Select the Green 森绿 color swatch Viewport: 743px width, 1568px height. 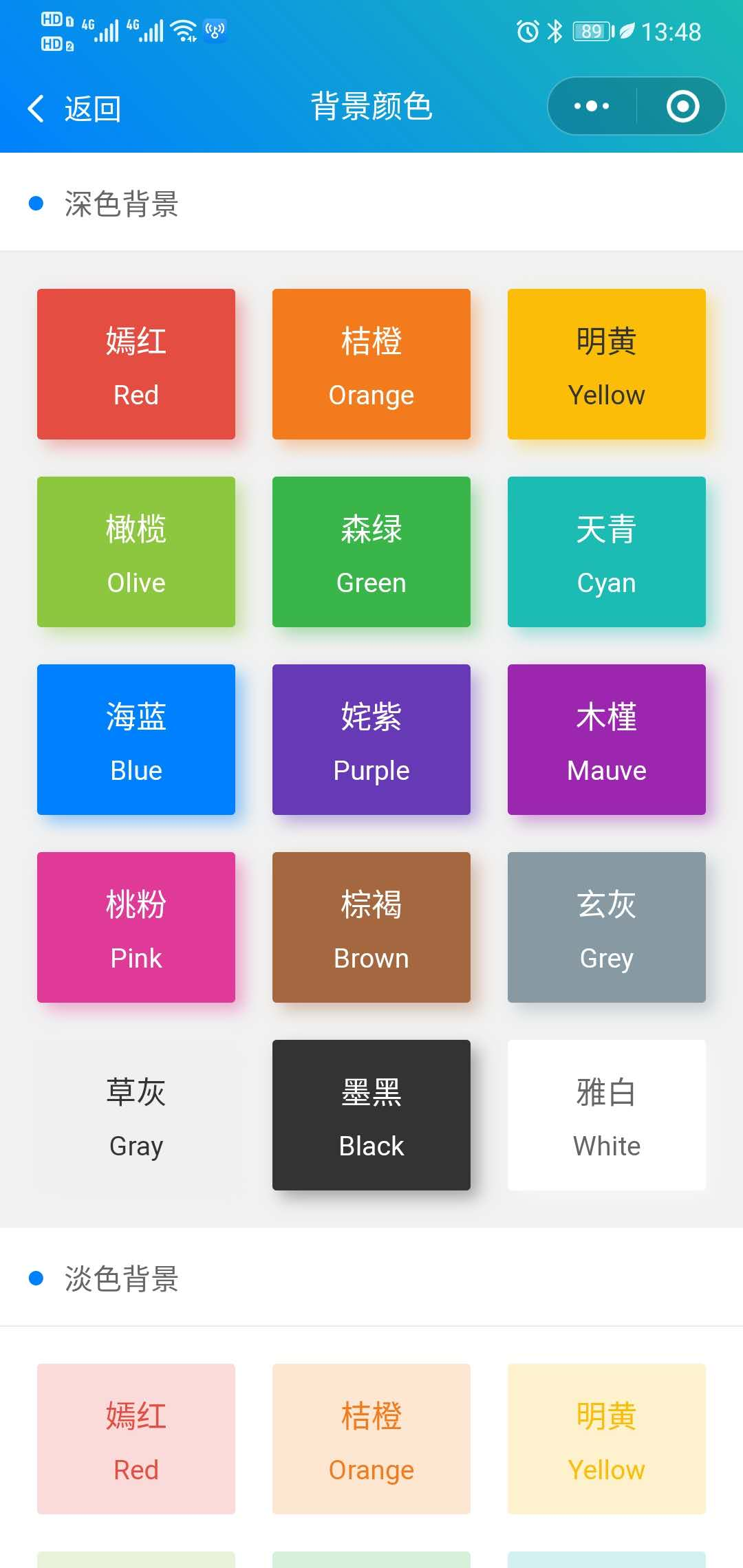pos(371,552)
